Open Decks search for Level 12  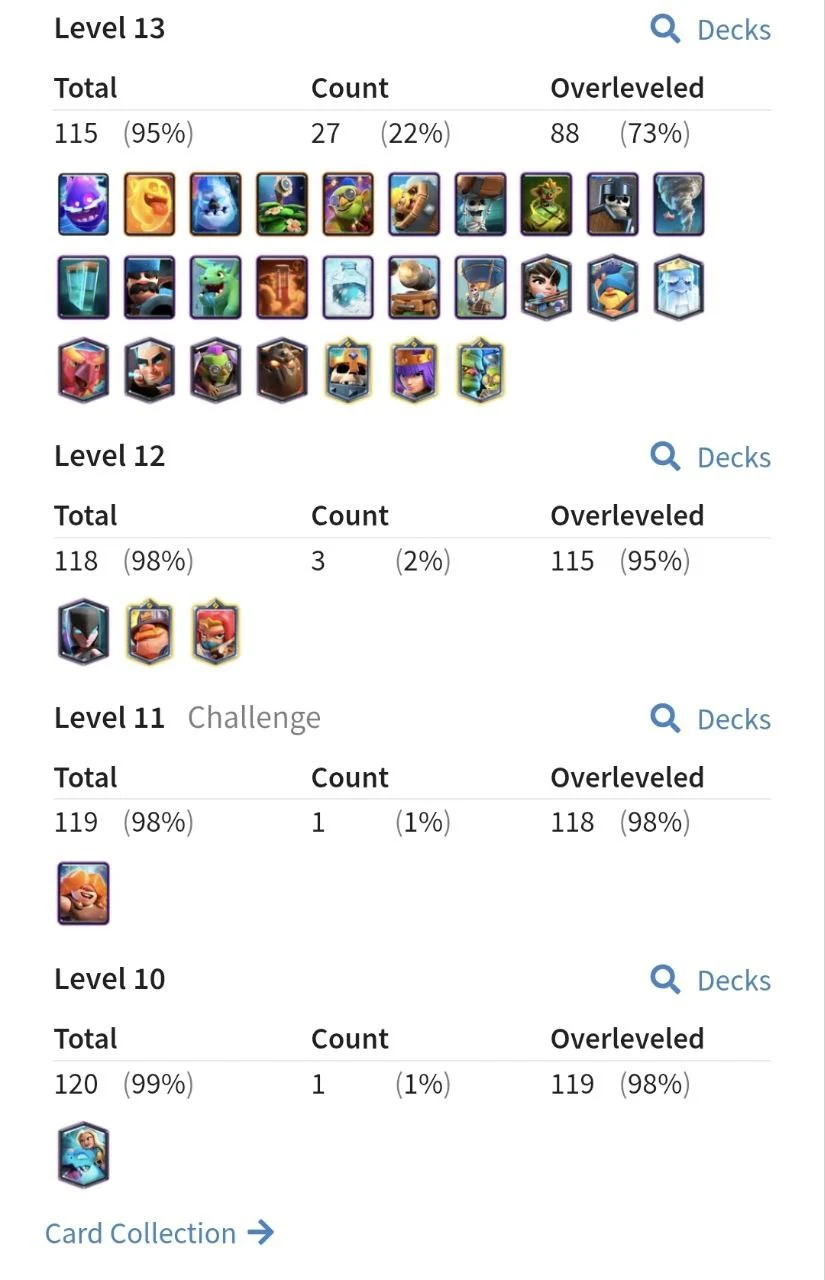coord(712,457)
